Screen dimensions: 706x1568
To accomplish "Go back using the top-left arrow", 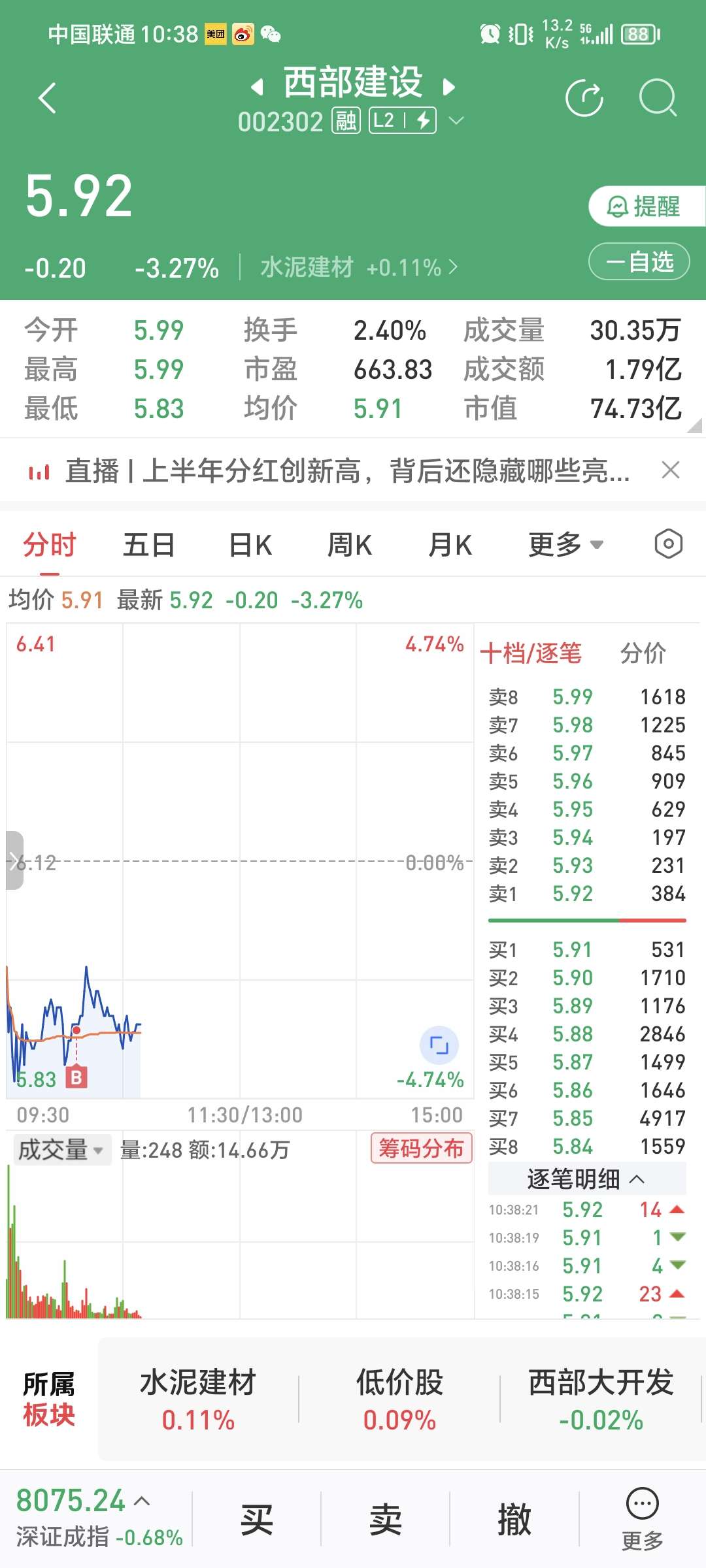I will coord(48,99).
